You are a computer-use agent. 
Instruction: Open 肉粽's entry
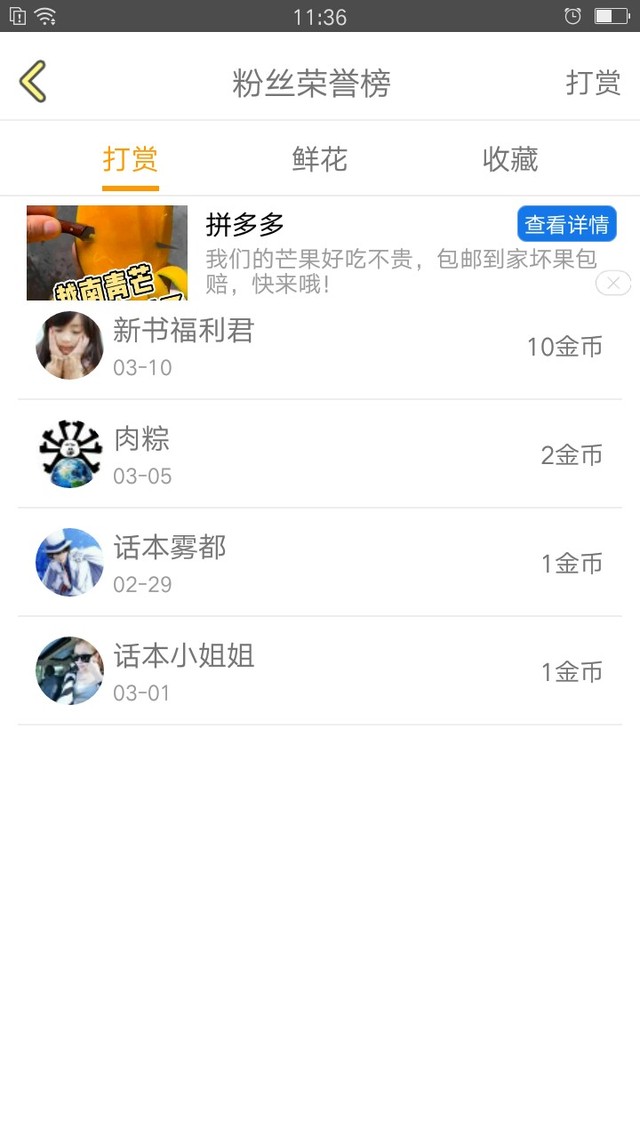tap(320, 454)
